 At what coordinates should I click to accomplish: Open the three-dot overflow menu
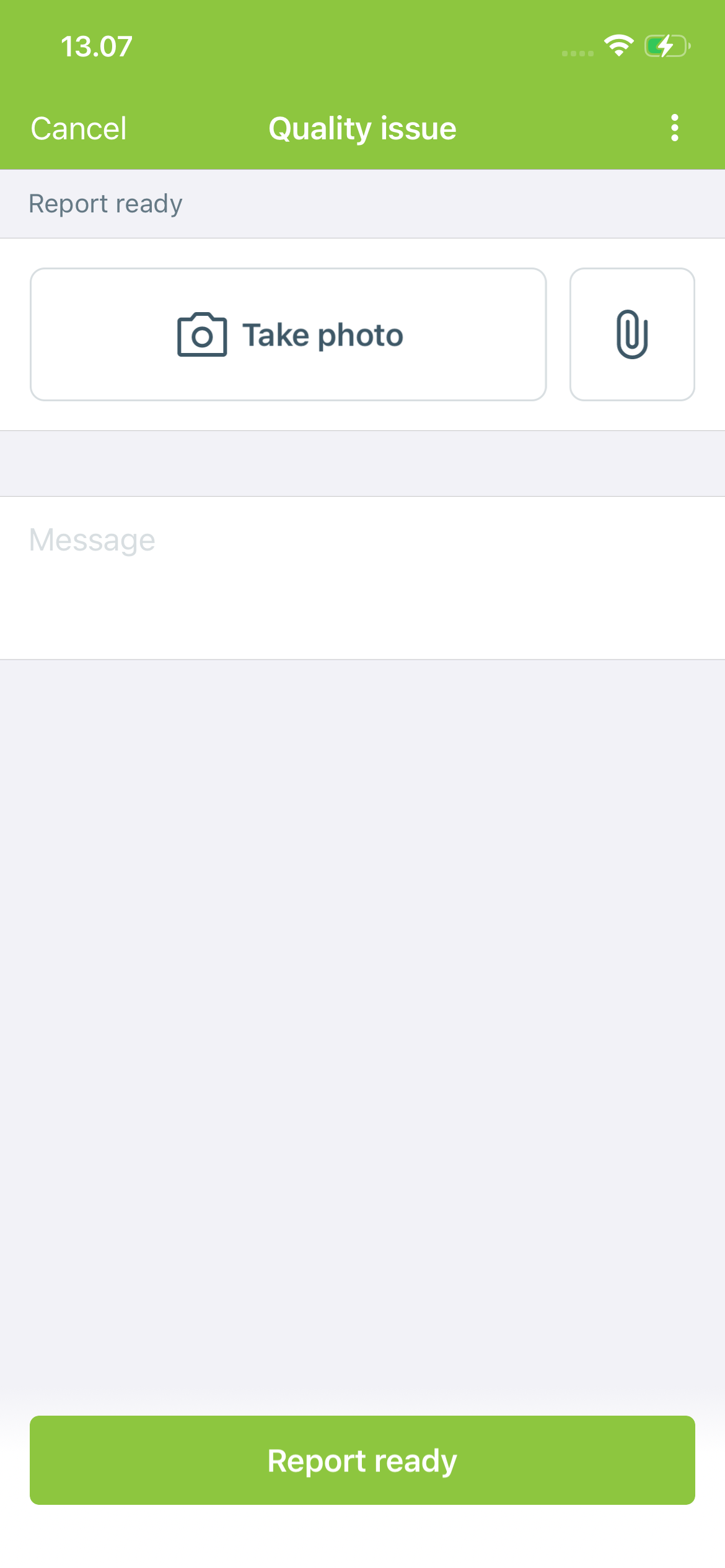pos(674,128)
